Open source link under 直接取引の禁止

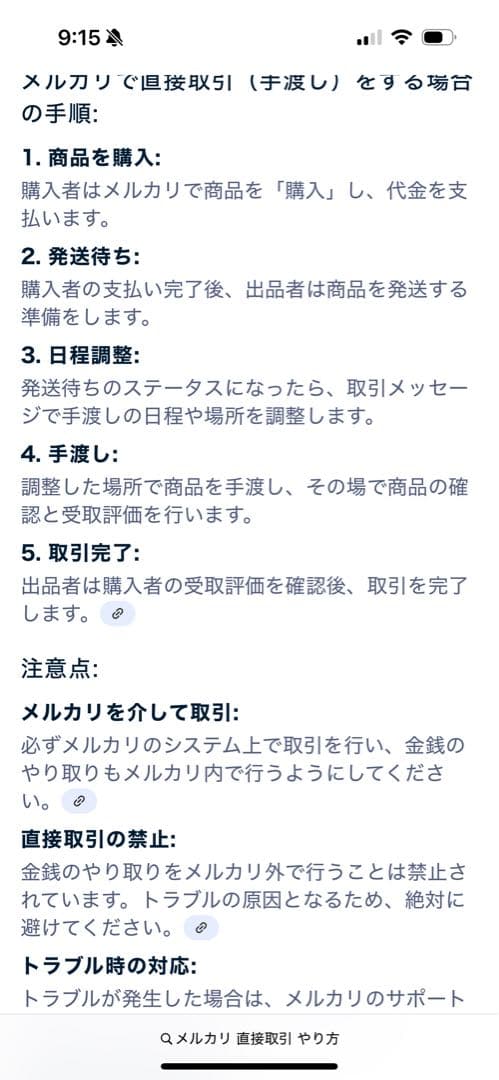pos(201,928)
